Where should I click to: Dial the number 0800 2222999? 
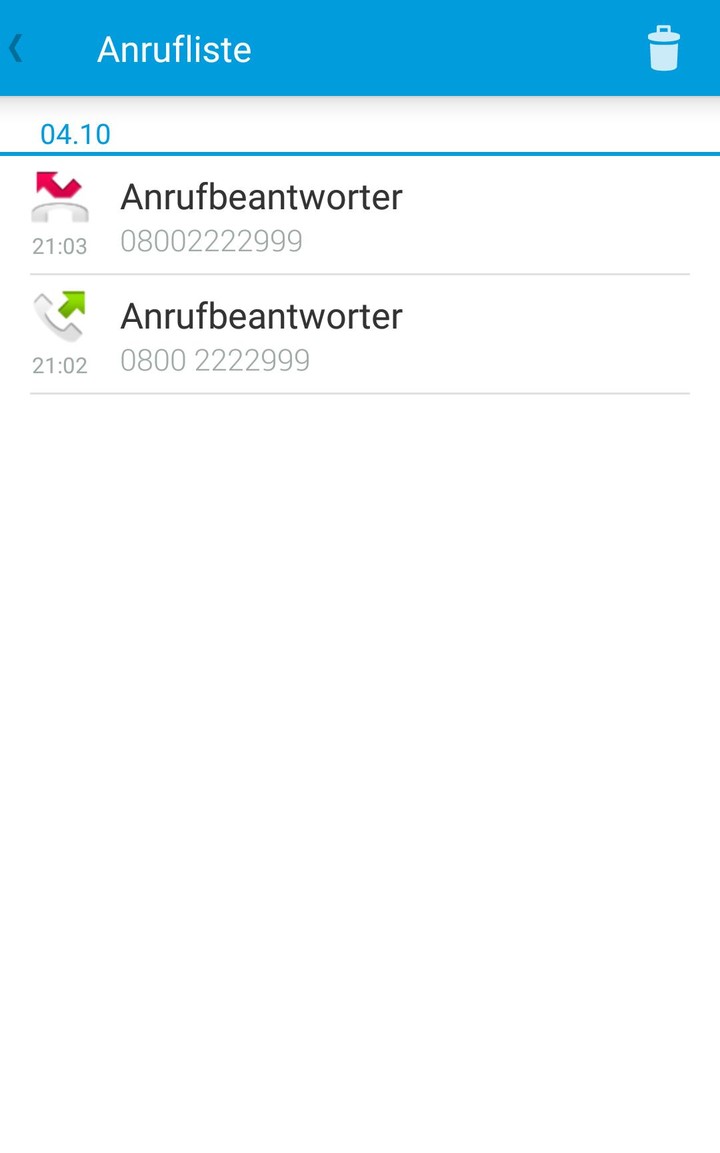coord(215,360)
